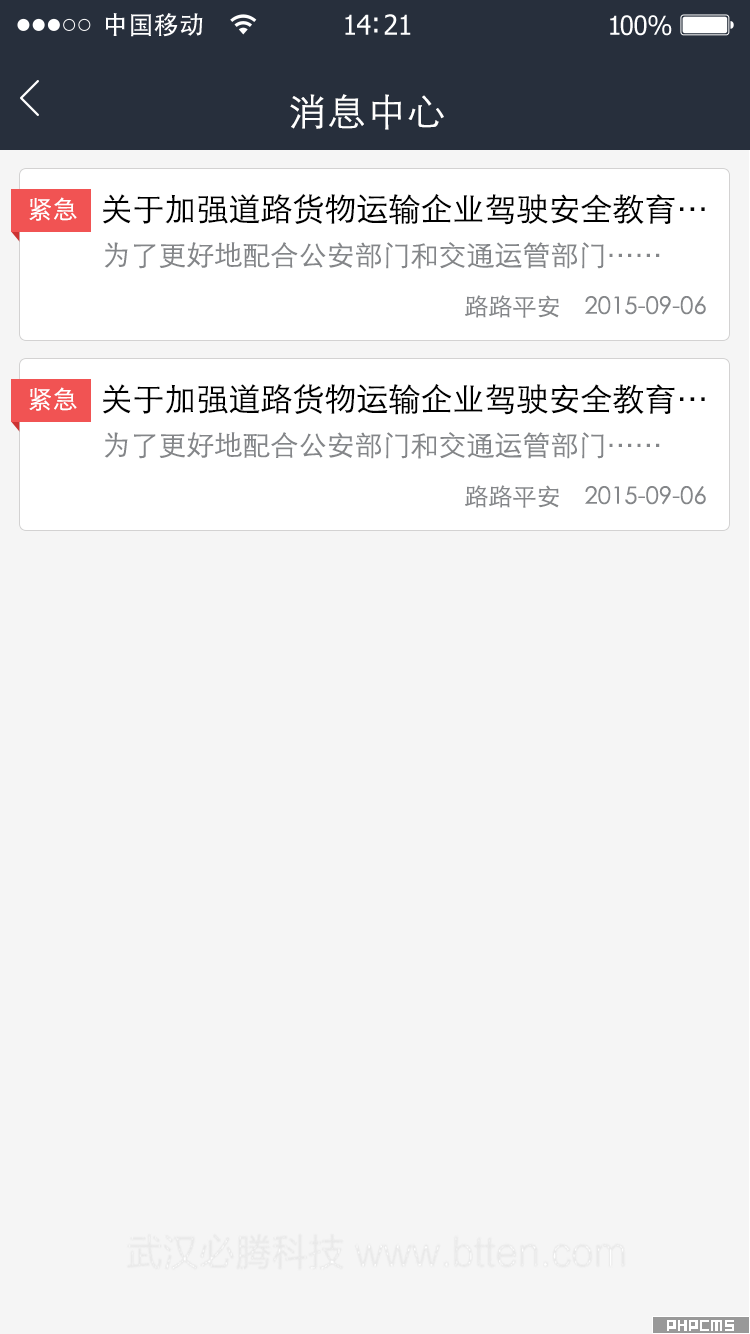Viewport: 750px width, 1334px height.
Task: Open the second 紧急 message card in the list
Action: [x=374, y=445]
